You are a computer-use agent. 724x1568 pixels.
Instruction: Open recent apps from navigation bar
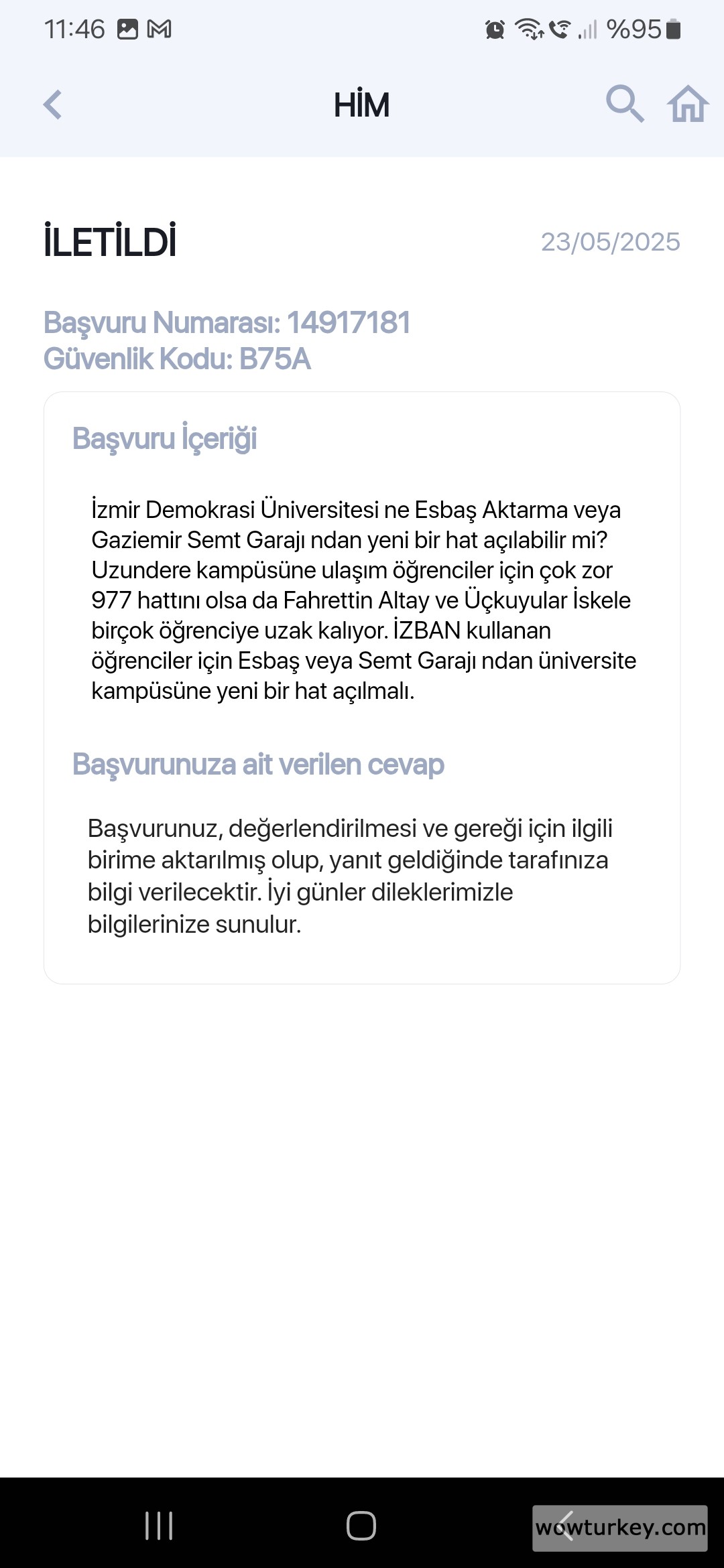pyautogui.click(x=157, y=1524)
